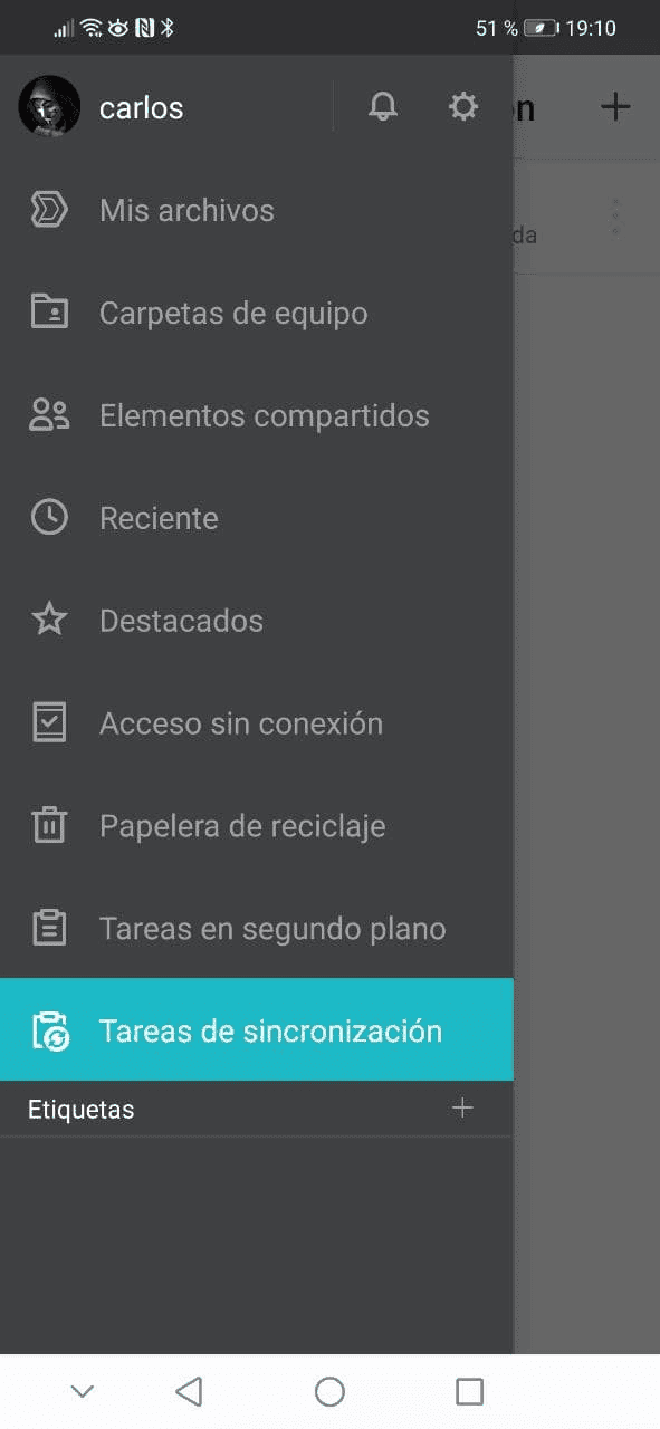Open the notifications bell
The image size is (660, 1429).
point(383,107)
